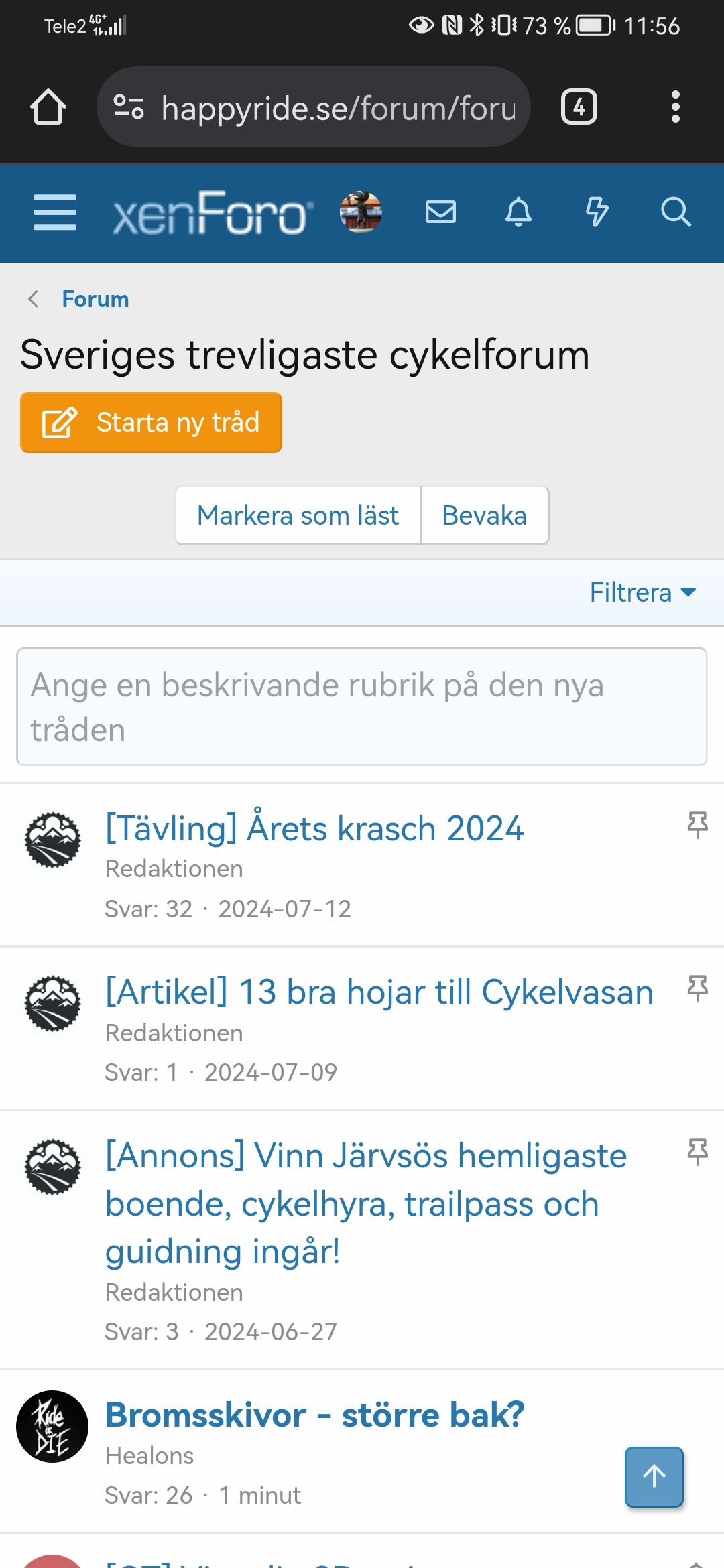This screenshot has width=724, height=1568.
Task: Open the browser tab switcher
Action: 579,107
